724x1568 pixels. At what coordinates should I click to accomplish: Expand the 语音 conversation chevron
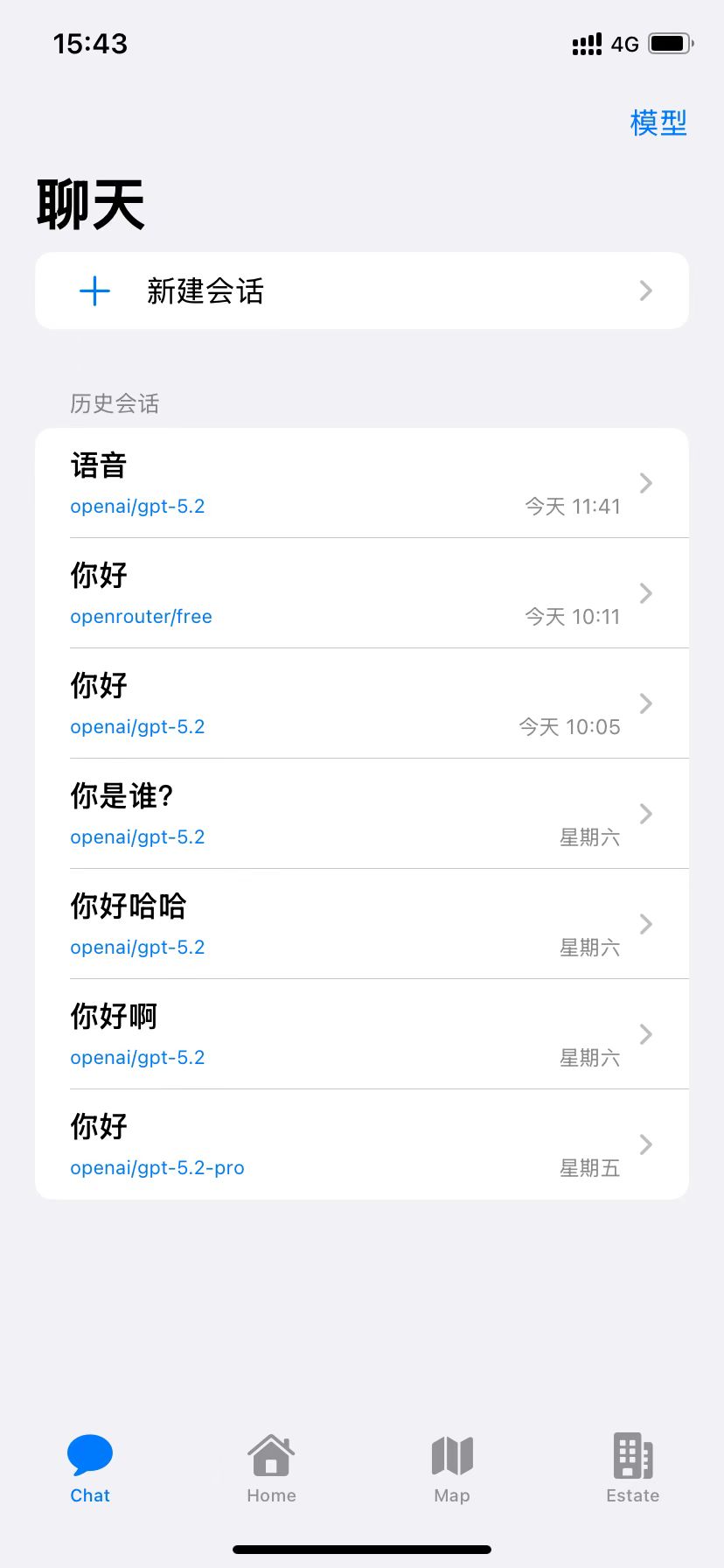click(645, 483)
